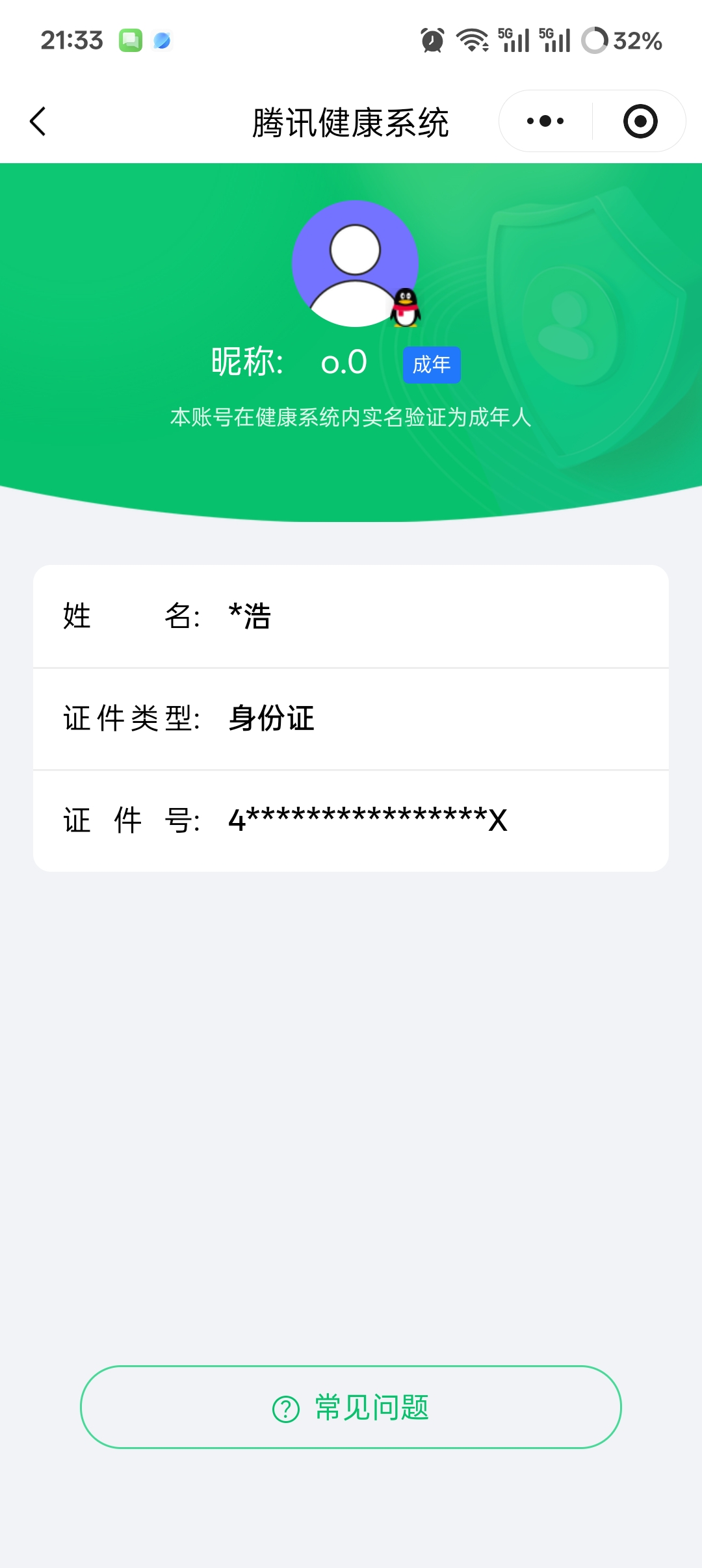Click the QQ penguin avatar badge
The width and height of the screenshot is (702, 1568).
[404, 307]
